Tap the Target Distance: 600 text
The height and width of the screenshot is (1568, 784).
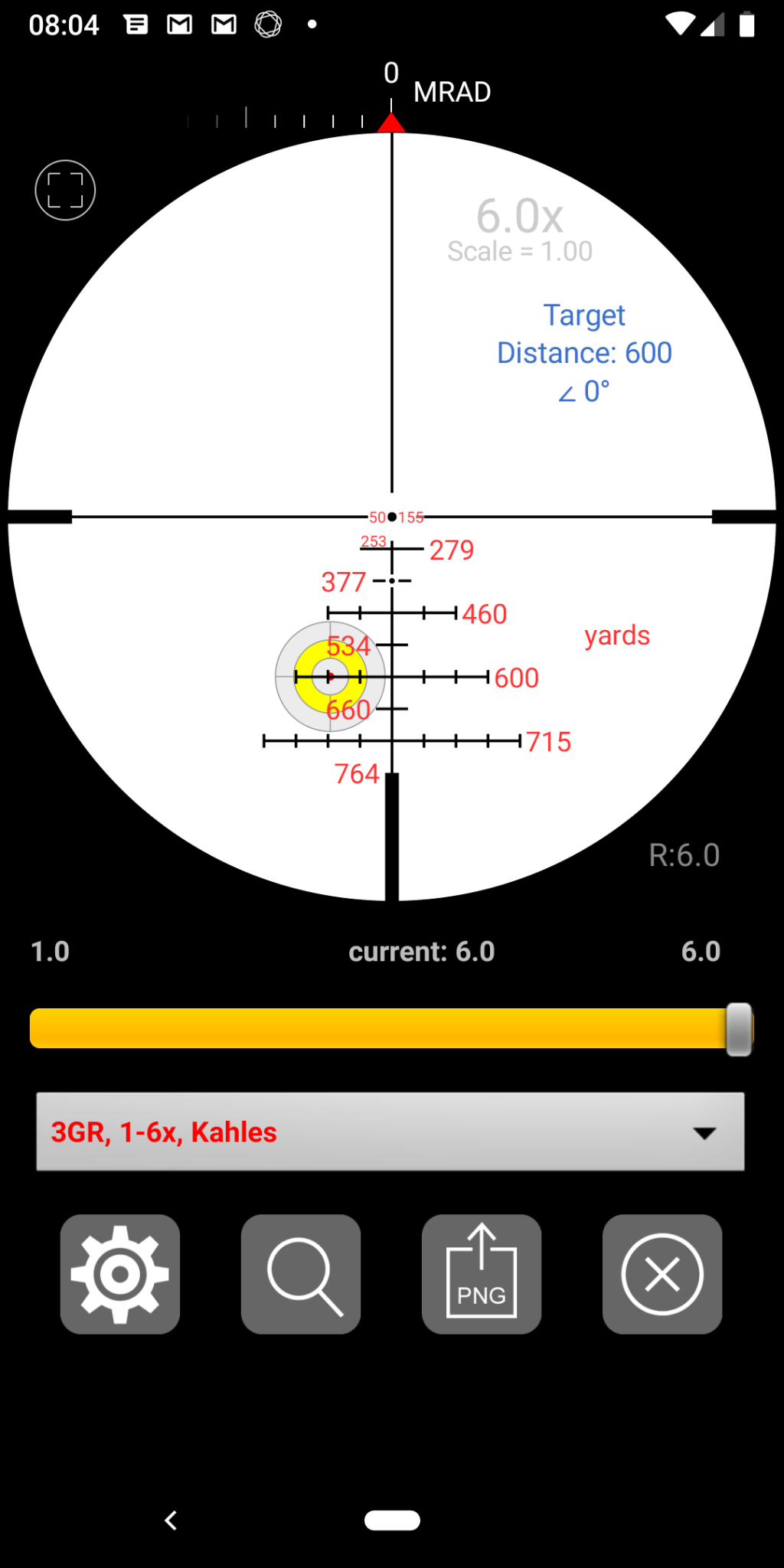coord(584,352)
